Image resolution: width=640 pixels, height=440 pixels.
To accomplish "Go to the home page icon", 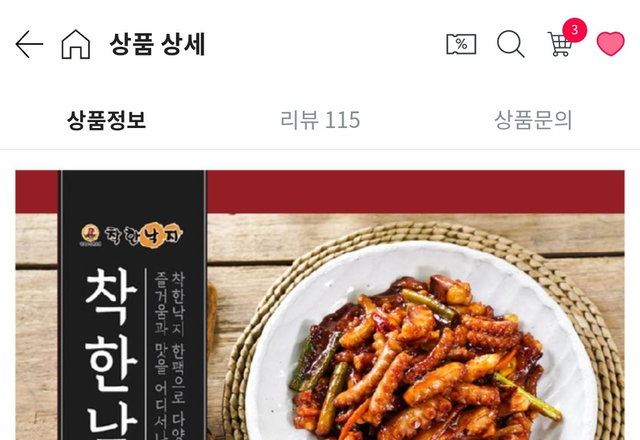I will 75,44.
